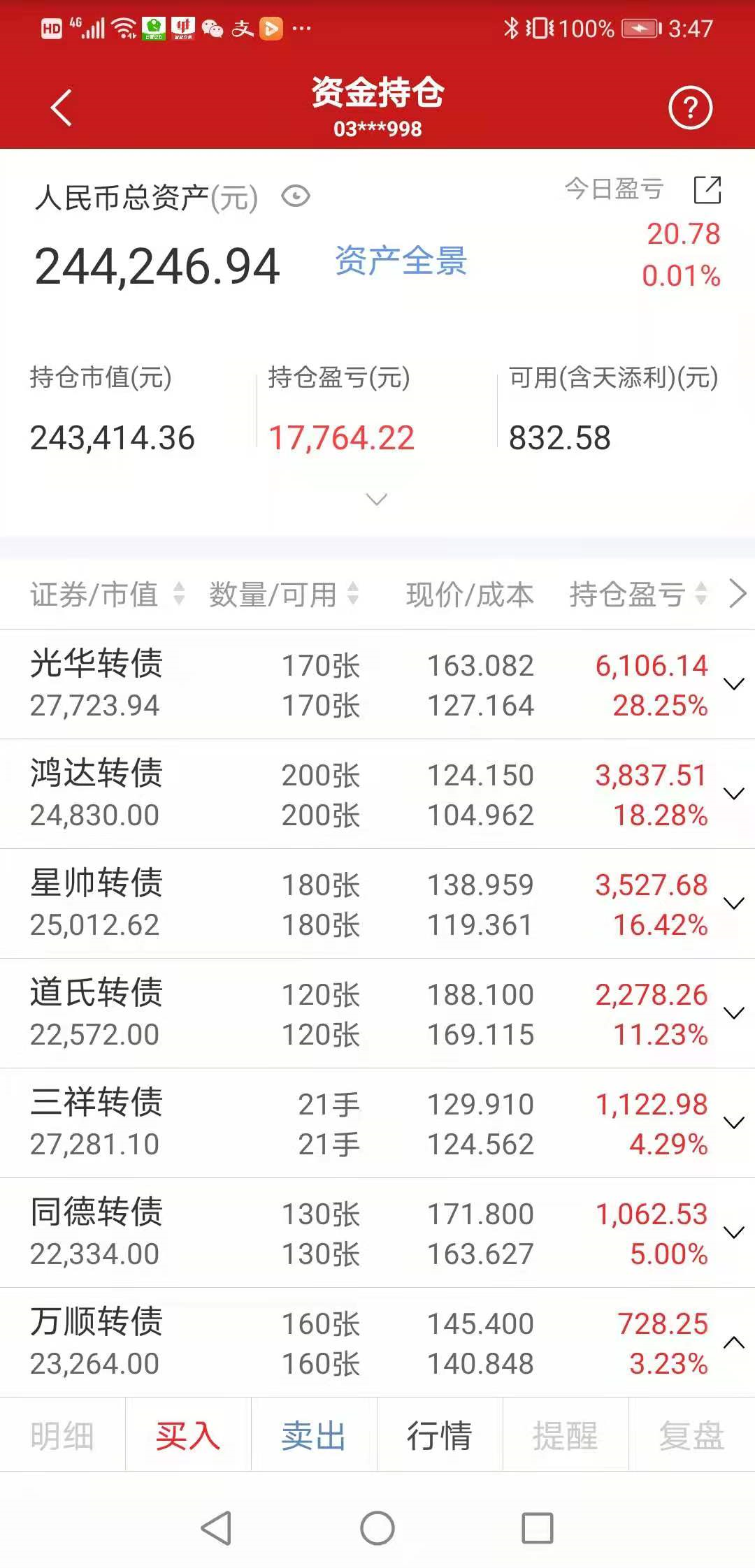
Task: Sort holdings by 证券/市值 column
Action: (x=107, y=595)
